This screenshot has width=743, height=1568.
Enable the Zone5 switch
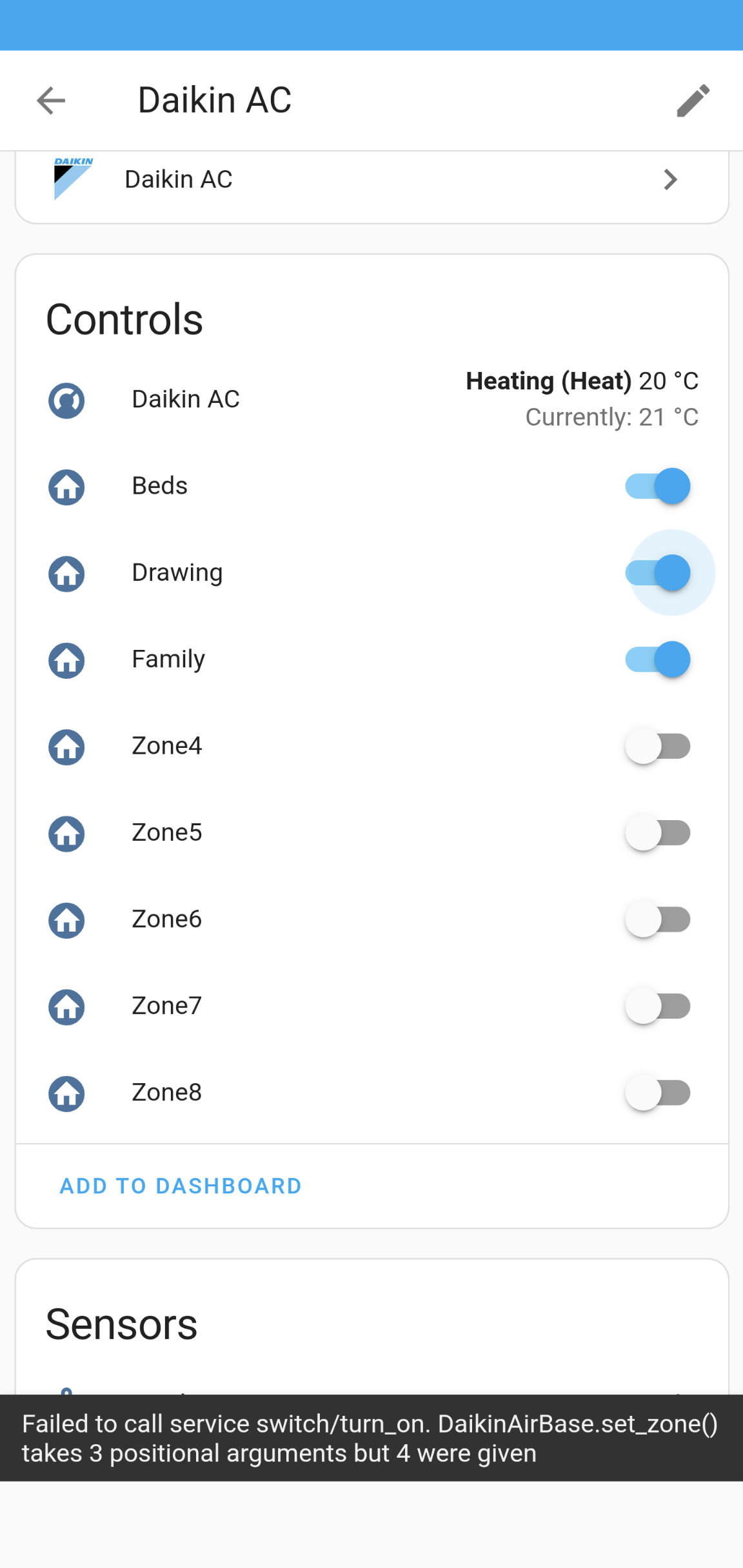658,833
